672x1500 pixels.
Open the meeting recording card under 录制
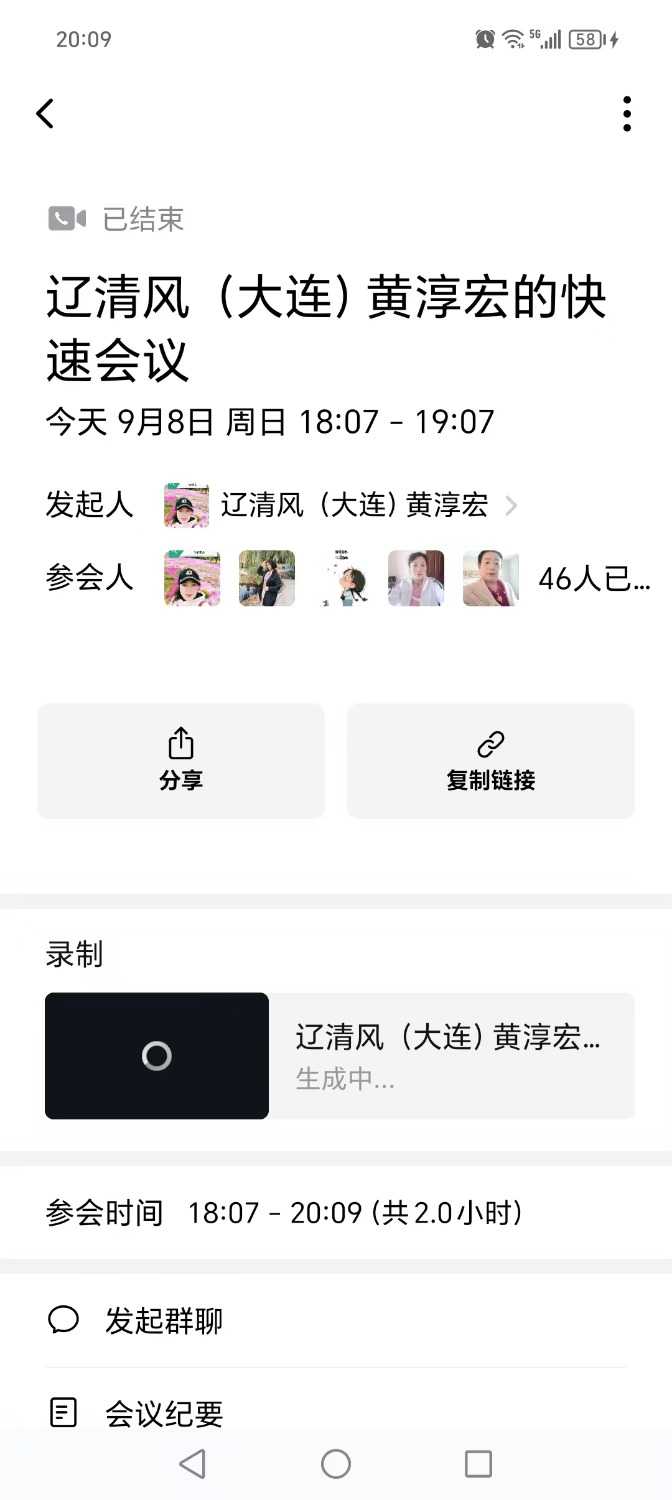coord(340,1055)
